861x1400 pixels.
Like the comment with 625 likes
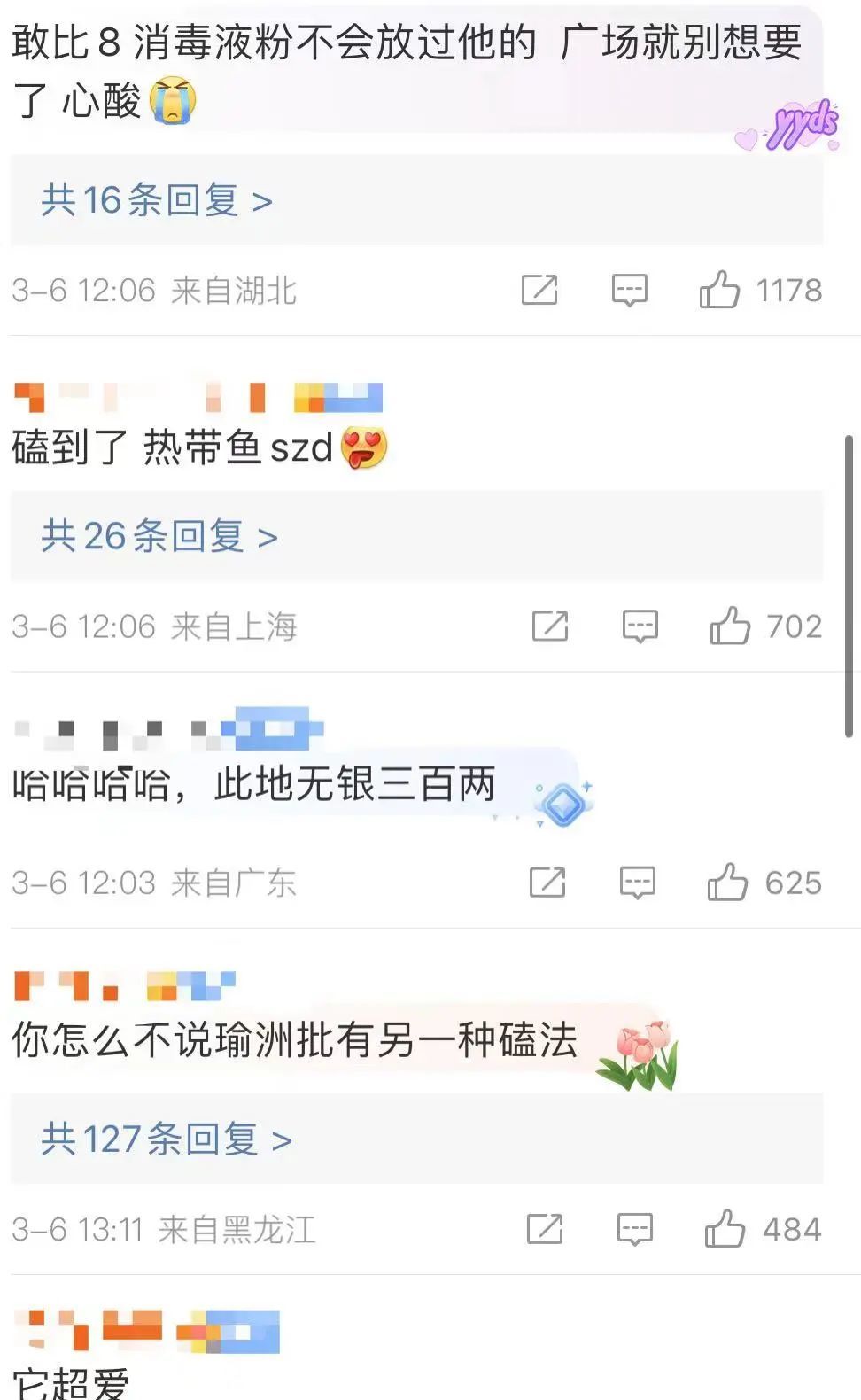pyautogui.click(x=727, y=883)
